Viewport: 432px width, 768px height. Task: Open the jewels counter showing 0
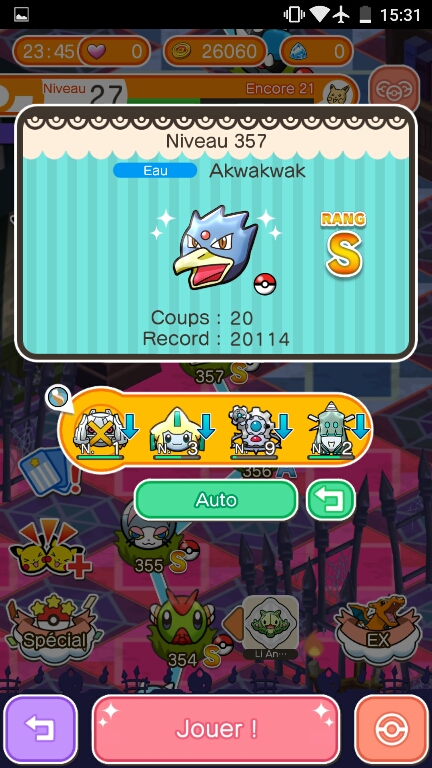(316, 51)
